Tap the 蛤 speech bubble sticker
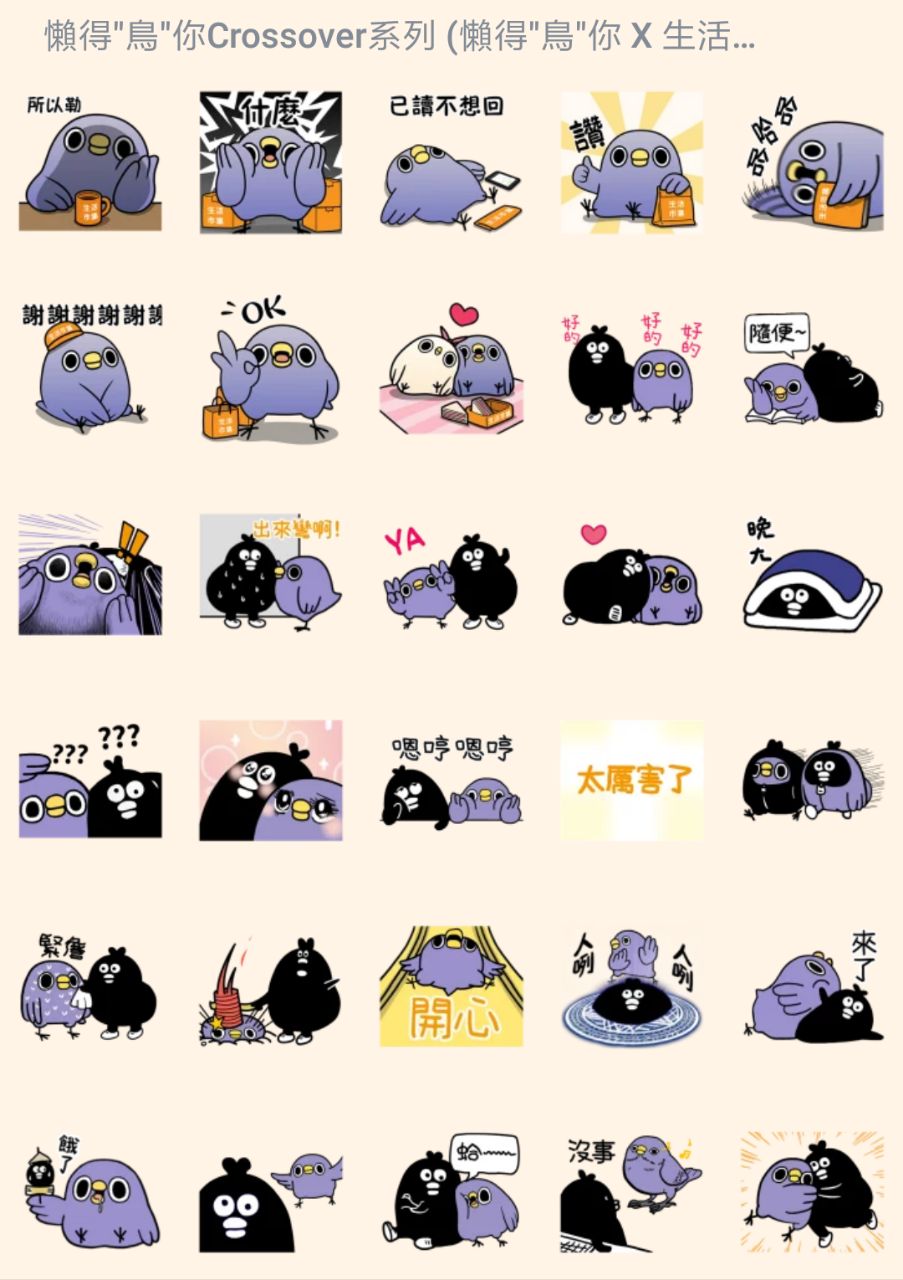The height and width of the screenshot is (1280, 903). click(451, 1191)
